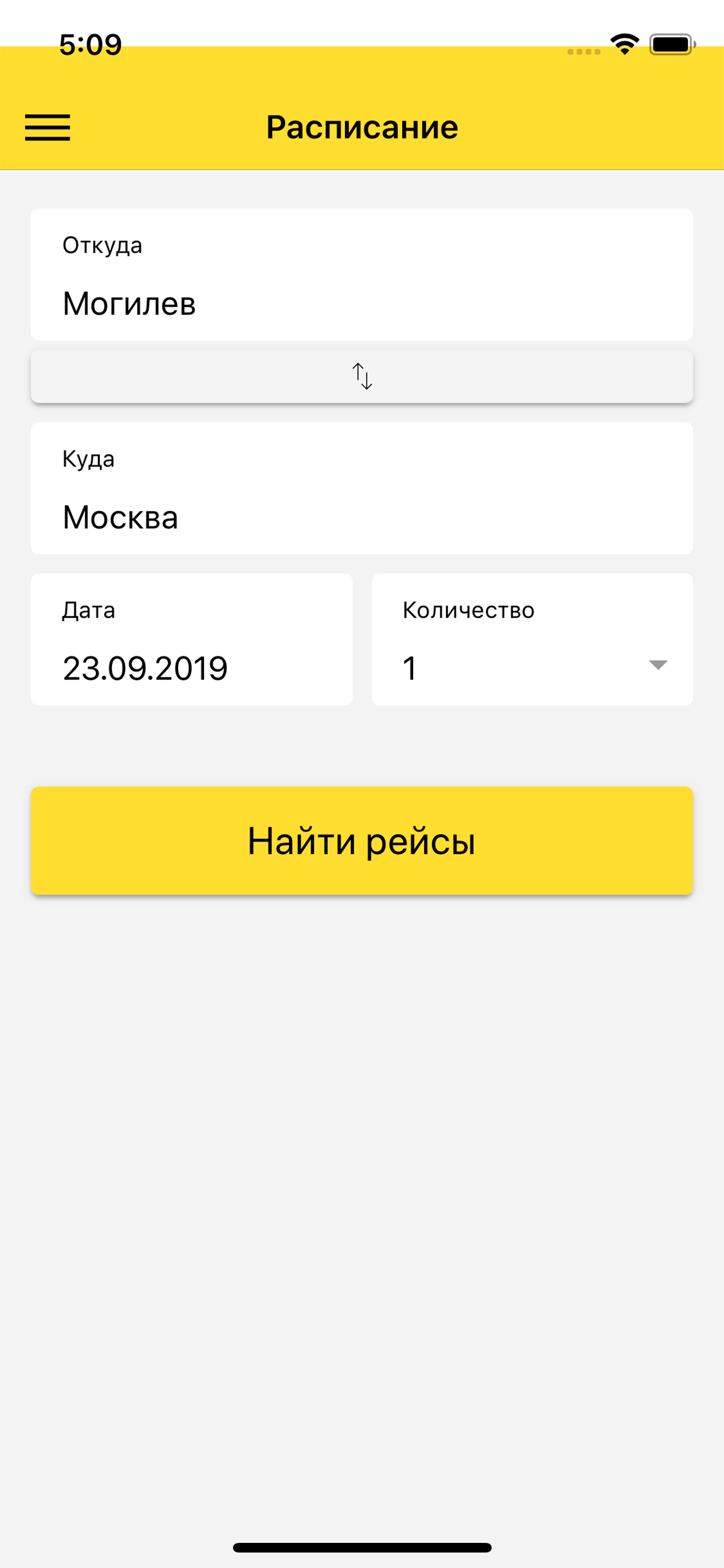
Task: Swap departure and destination cities
Action: 362,376
